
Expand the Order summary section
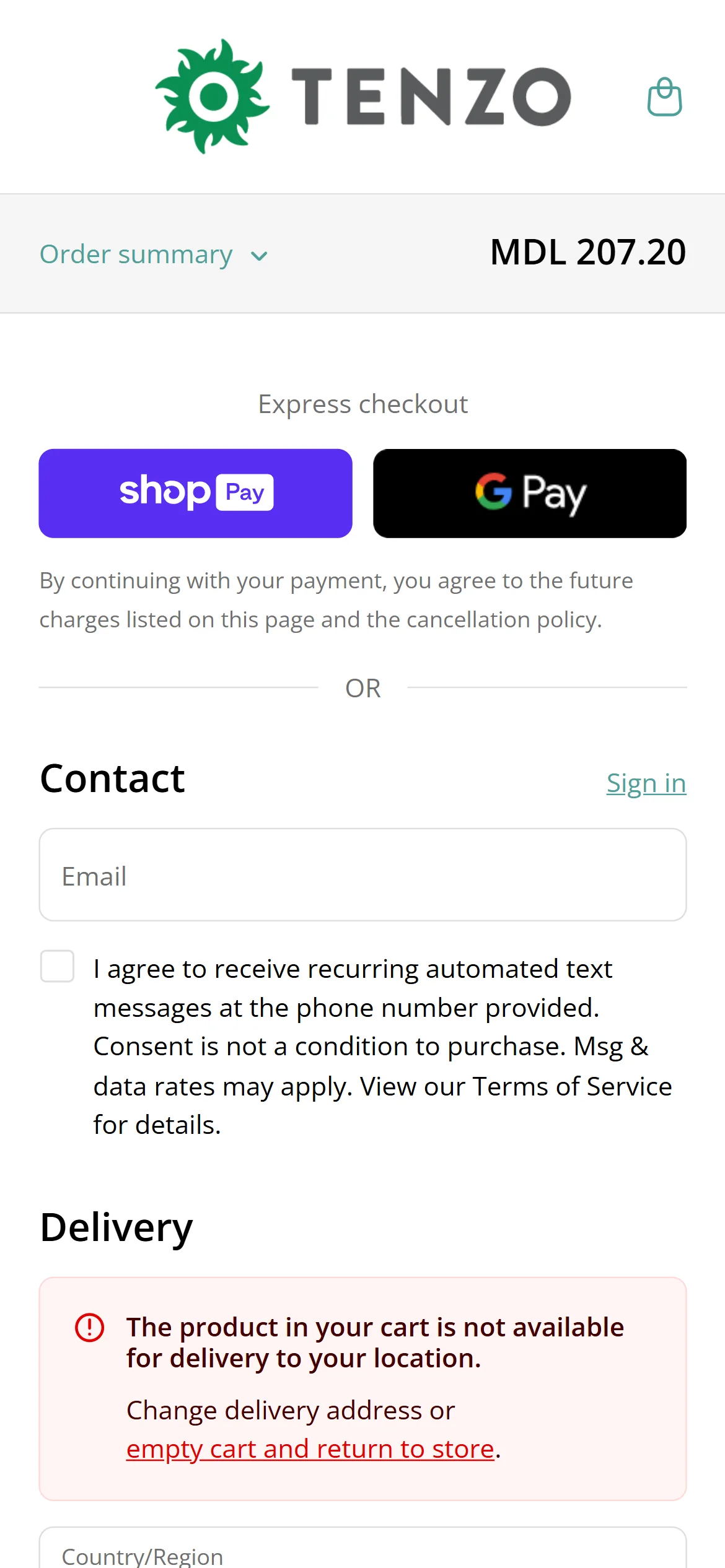point(154,255)
